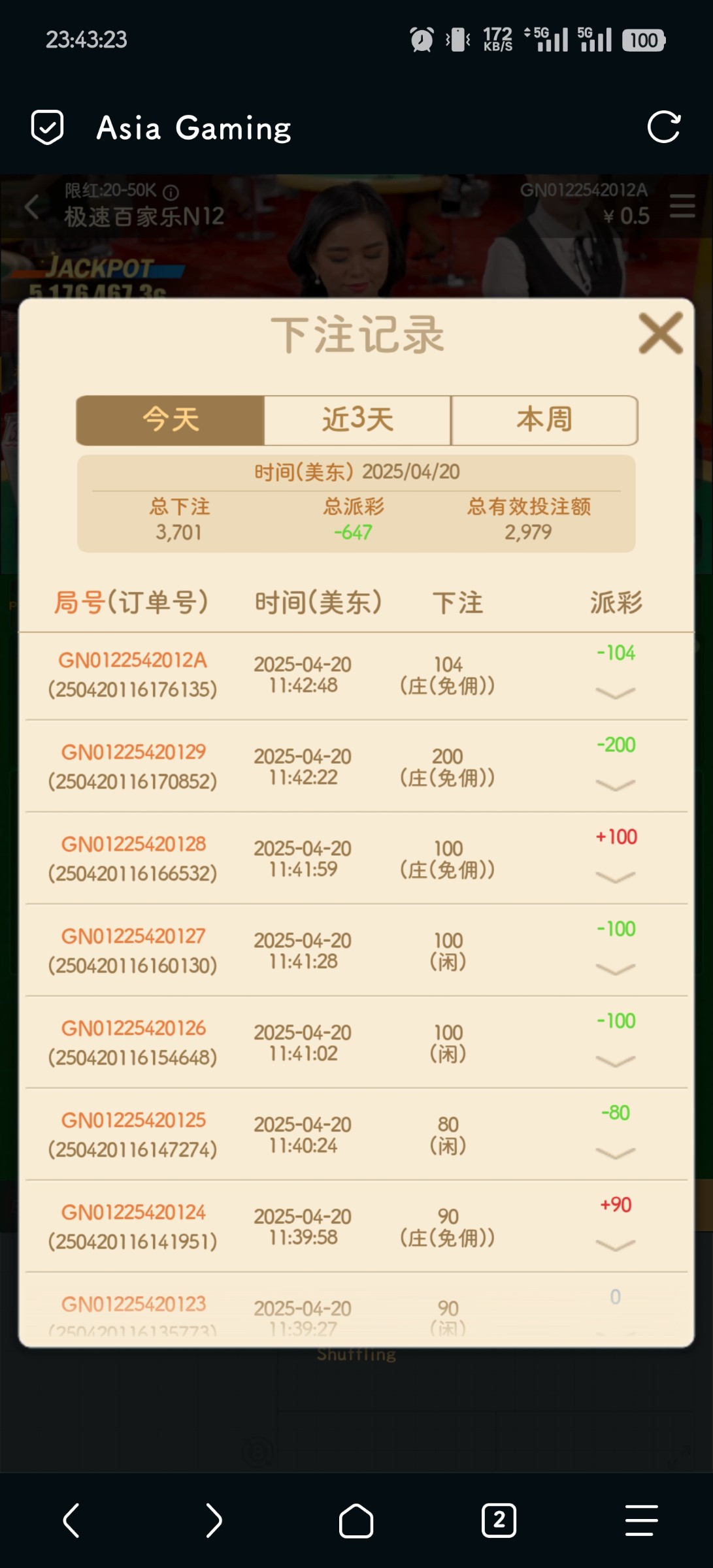Switch to the 近3天 tab

[x=357, y=419]
